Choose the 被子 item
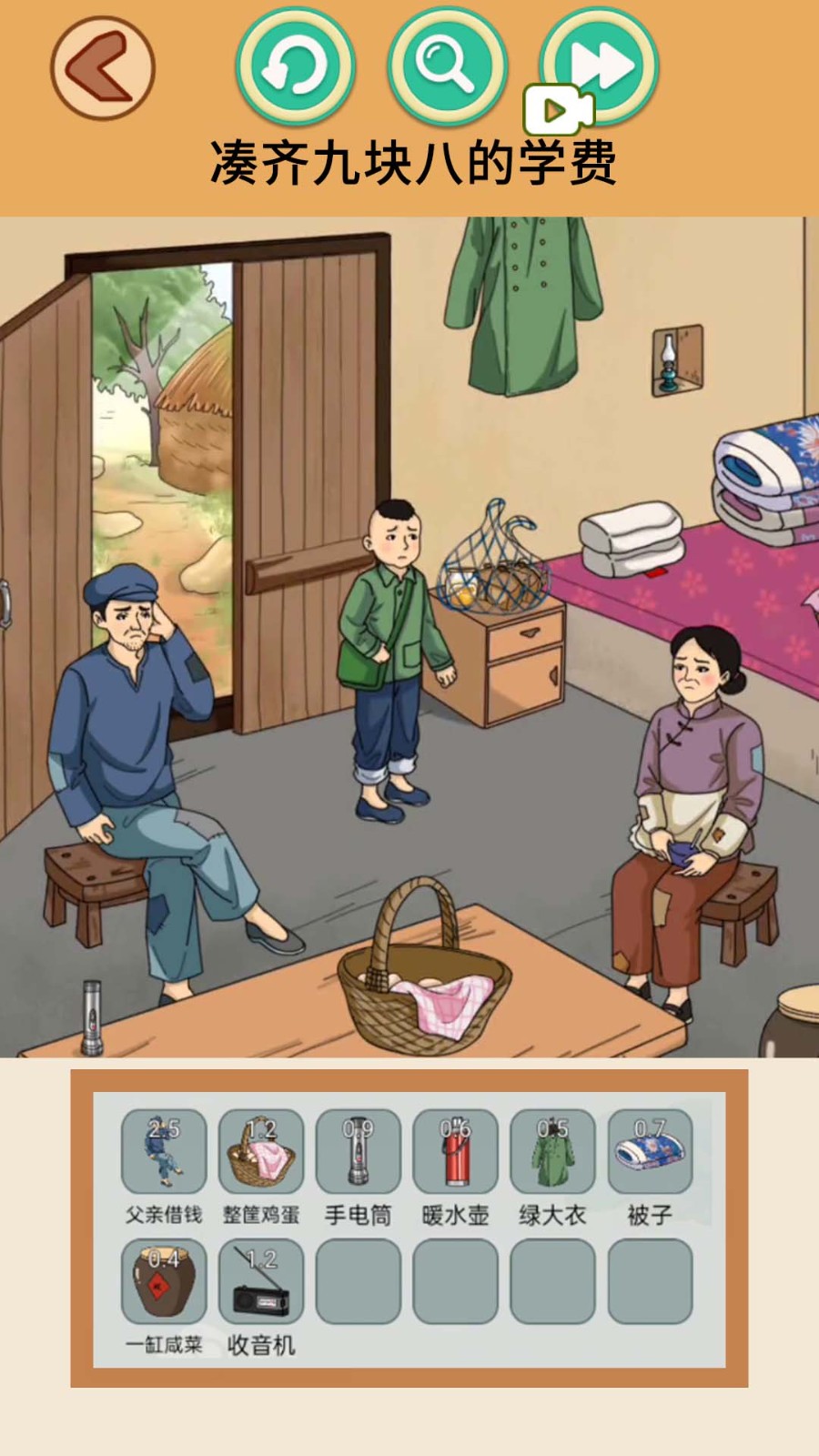This screenshot has width=819, height=1456. (650, 1152)
